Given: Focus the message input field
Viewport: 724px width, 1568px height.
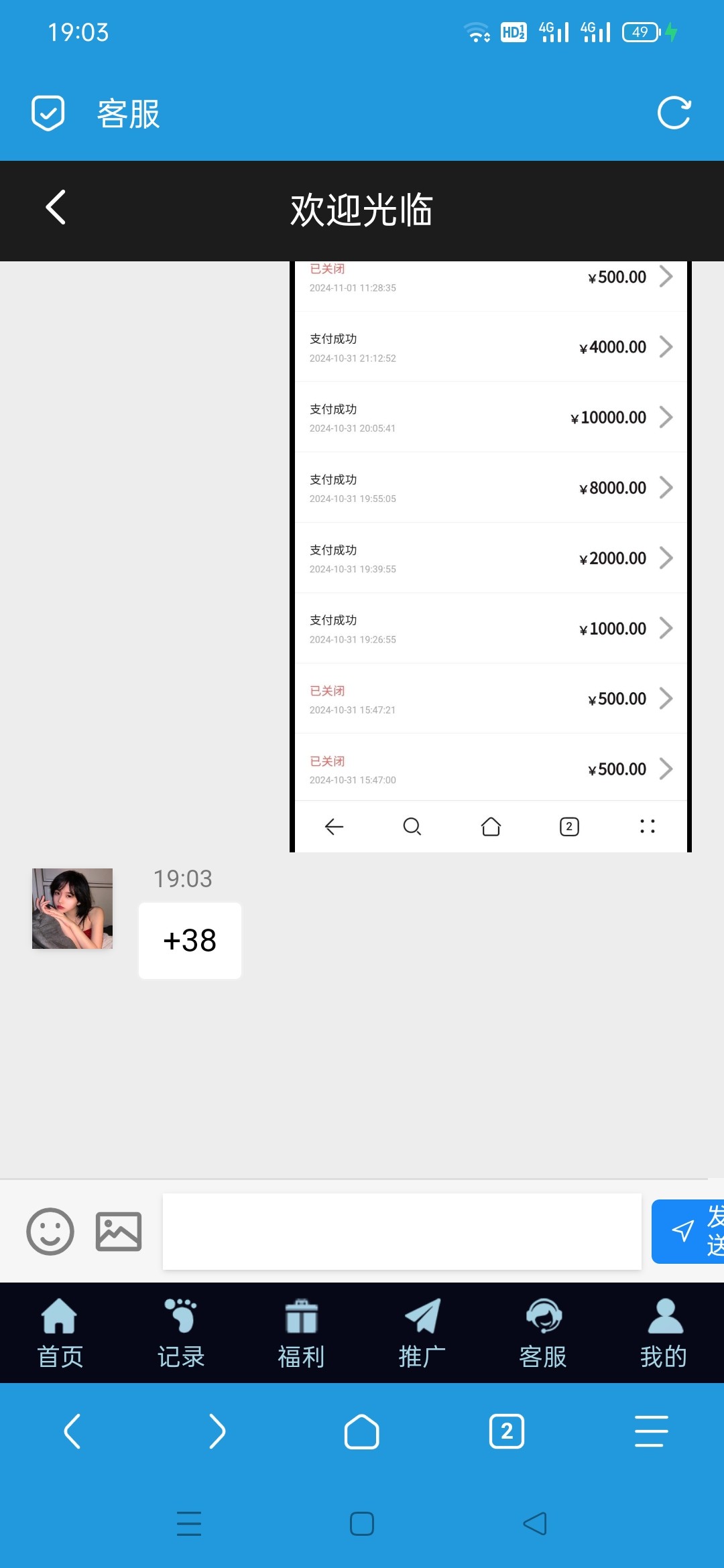Looking at the screenshot, I should (x=402, y=1231).
